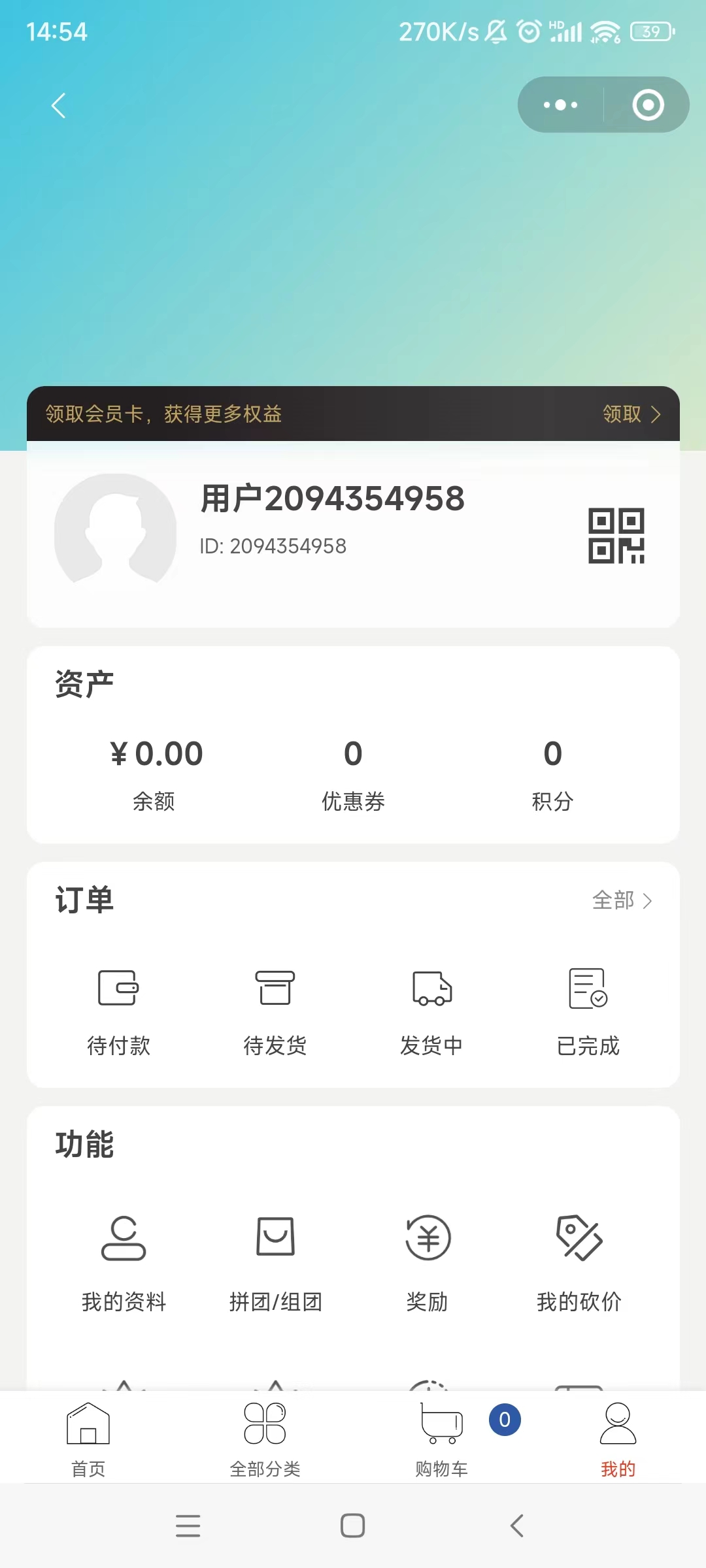View account balance 余额
706x1568 pixels.
click(x=155, y=773)
